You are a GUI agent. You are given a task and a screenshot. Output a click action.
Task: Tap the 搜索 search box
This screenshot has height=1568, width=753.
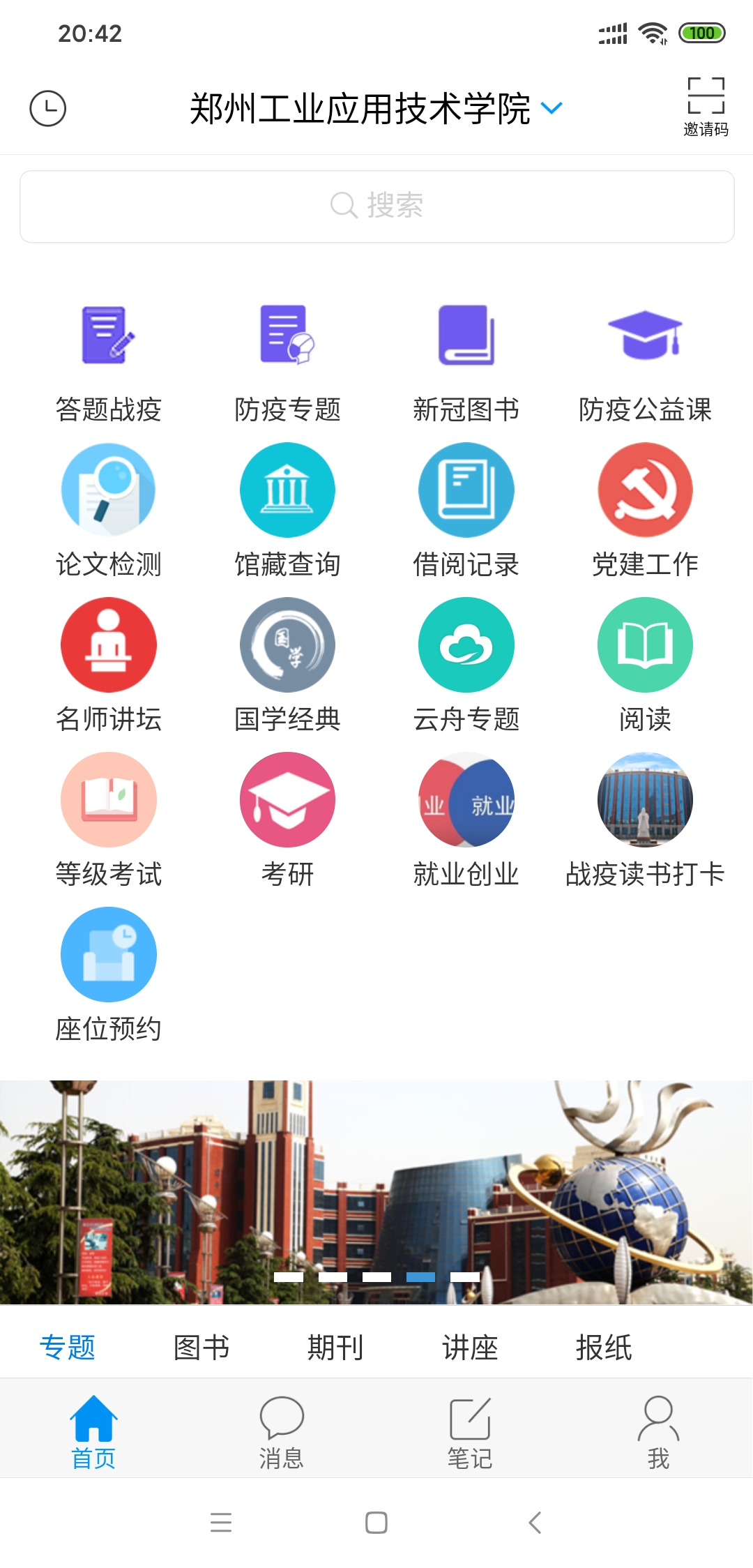376,206
